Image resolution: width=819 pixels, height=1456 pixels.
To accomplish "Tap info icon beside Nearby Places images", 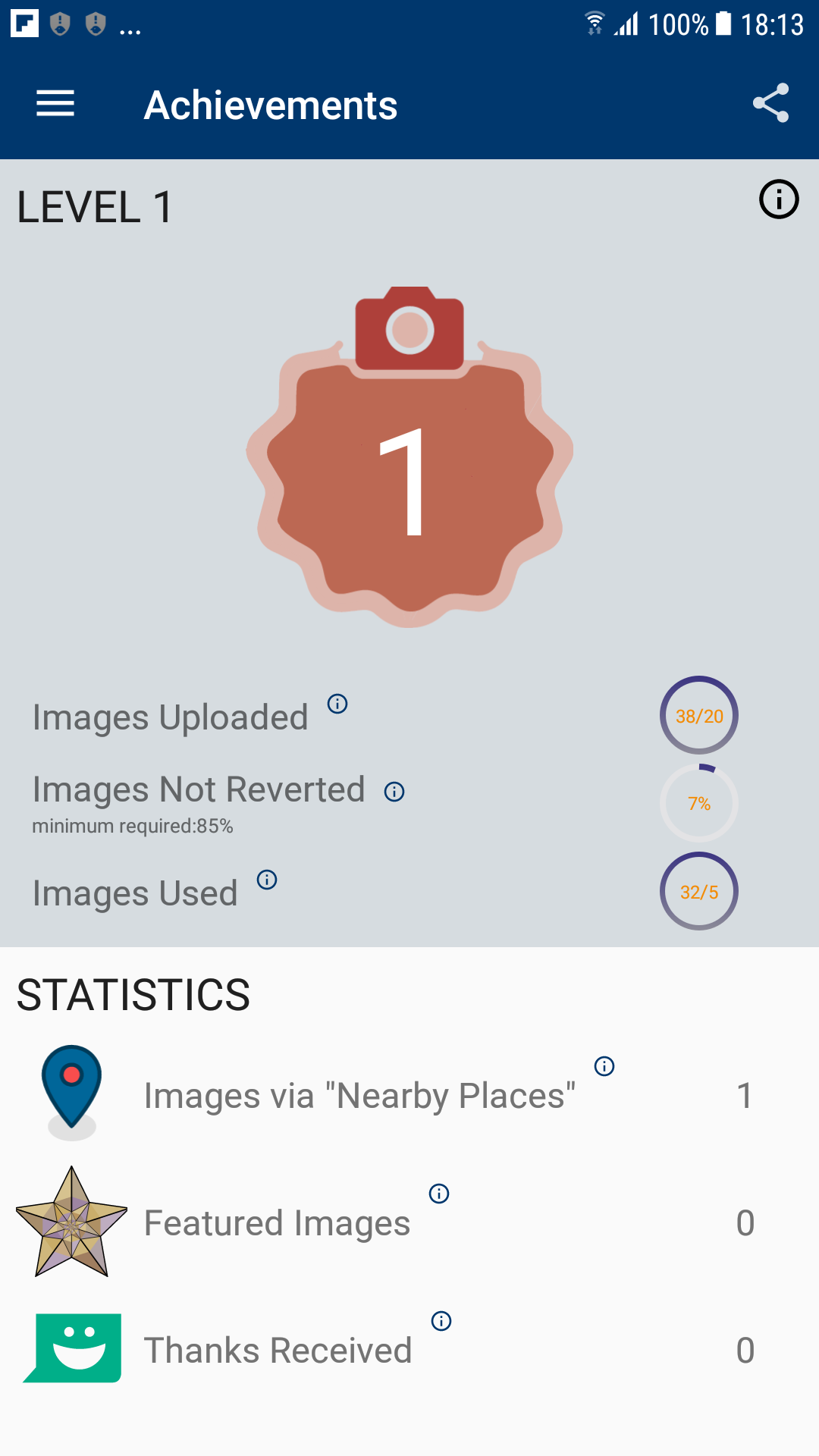I will coord(604,1066).
